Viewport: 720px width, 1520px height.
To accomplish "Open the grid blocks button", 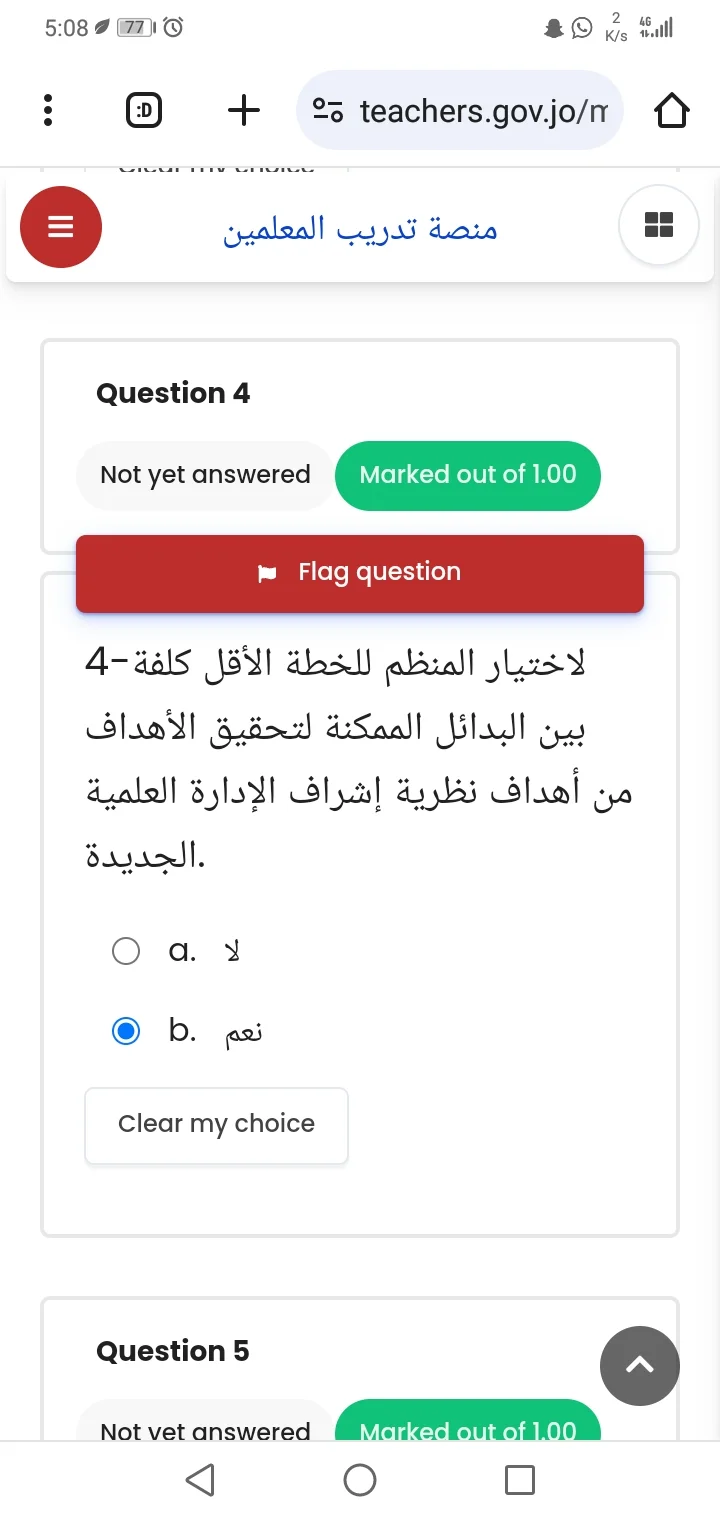I will tap(658, 225).
